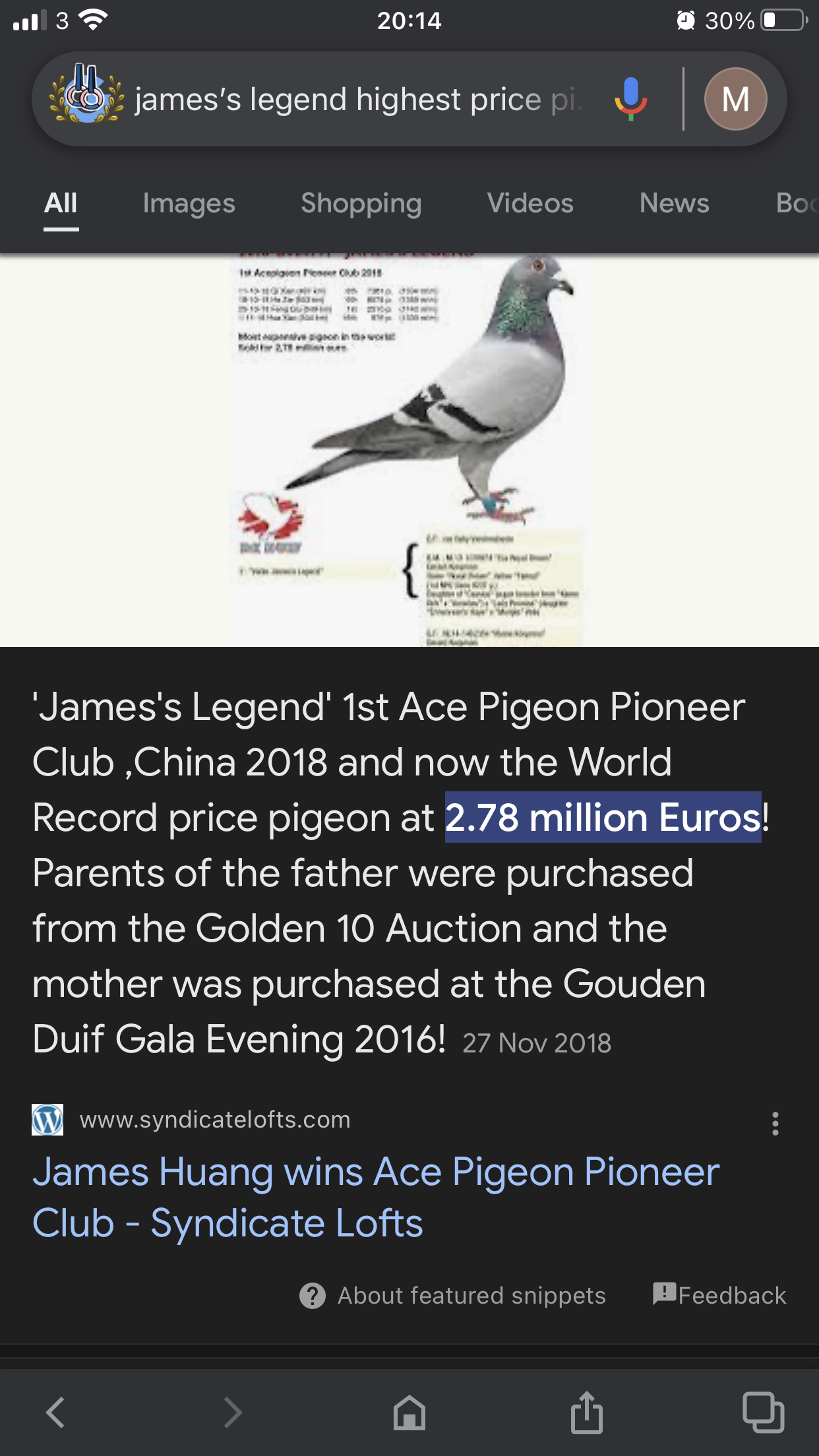Start voice search with the microphone icon
Screen dimensions: 819x1456
point(631,99)
